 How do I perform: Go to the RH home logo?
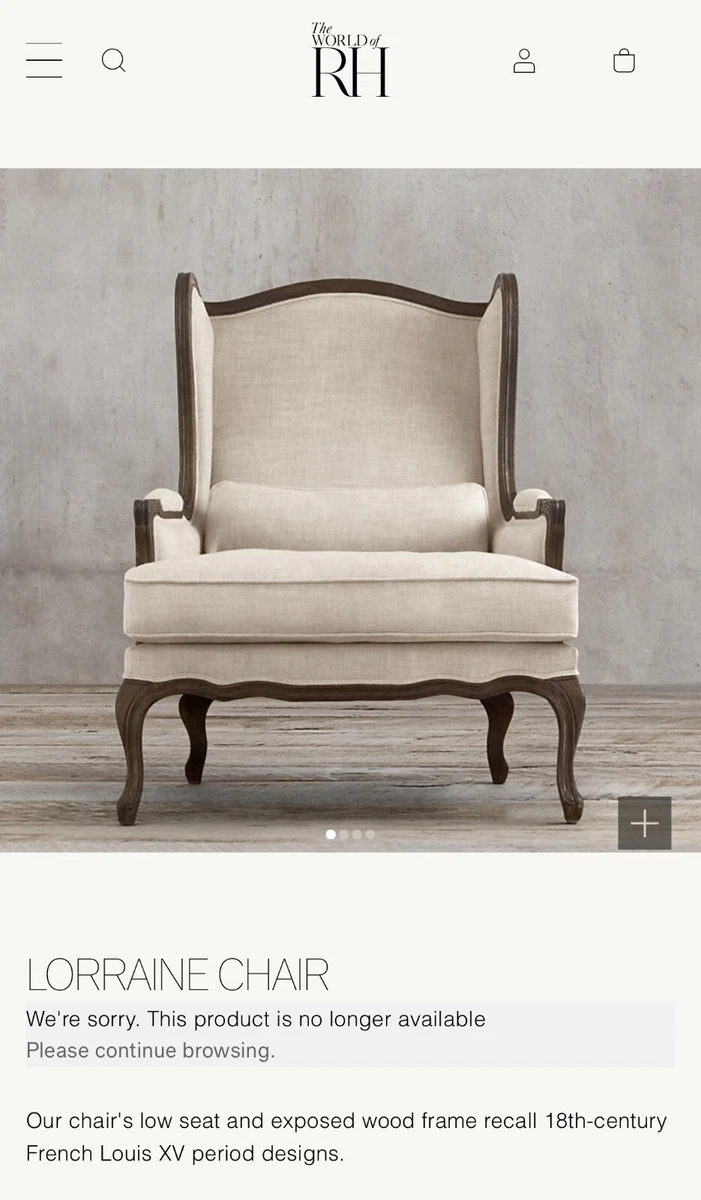[350, 60]
